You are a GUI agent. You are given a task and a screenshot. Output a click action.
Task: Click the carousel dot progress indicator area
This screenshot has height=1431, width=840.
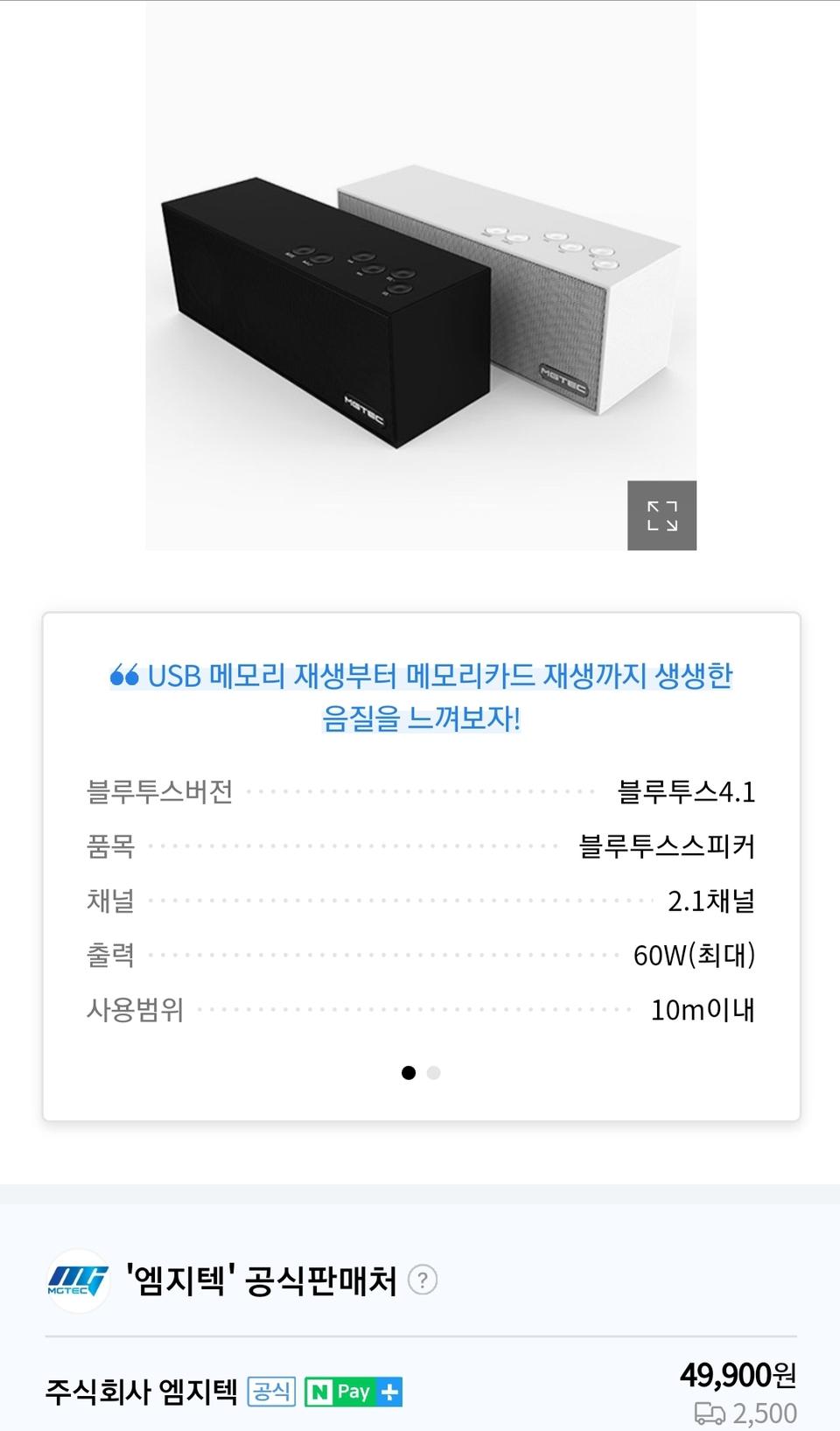coord(420,1072)
